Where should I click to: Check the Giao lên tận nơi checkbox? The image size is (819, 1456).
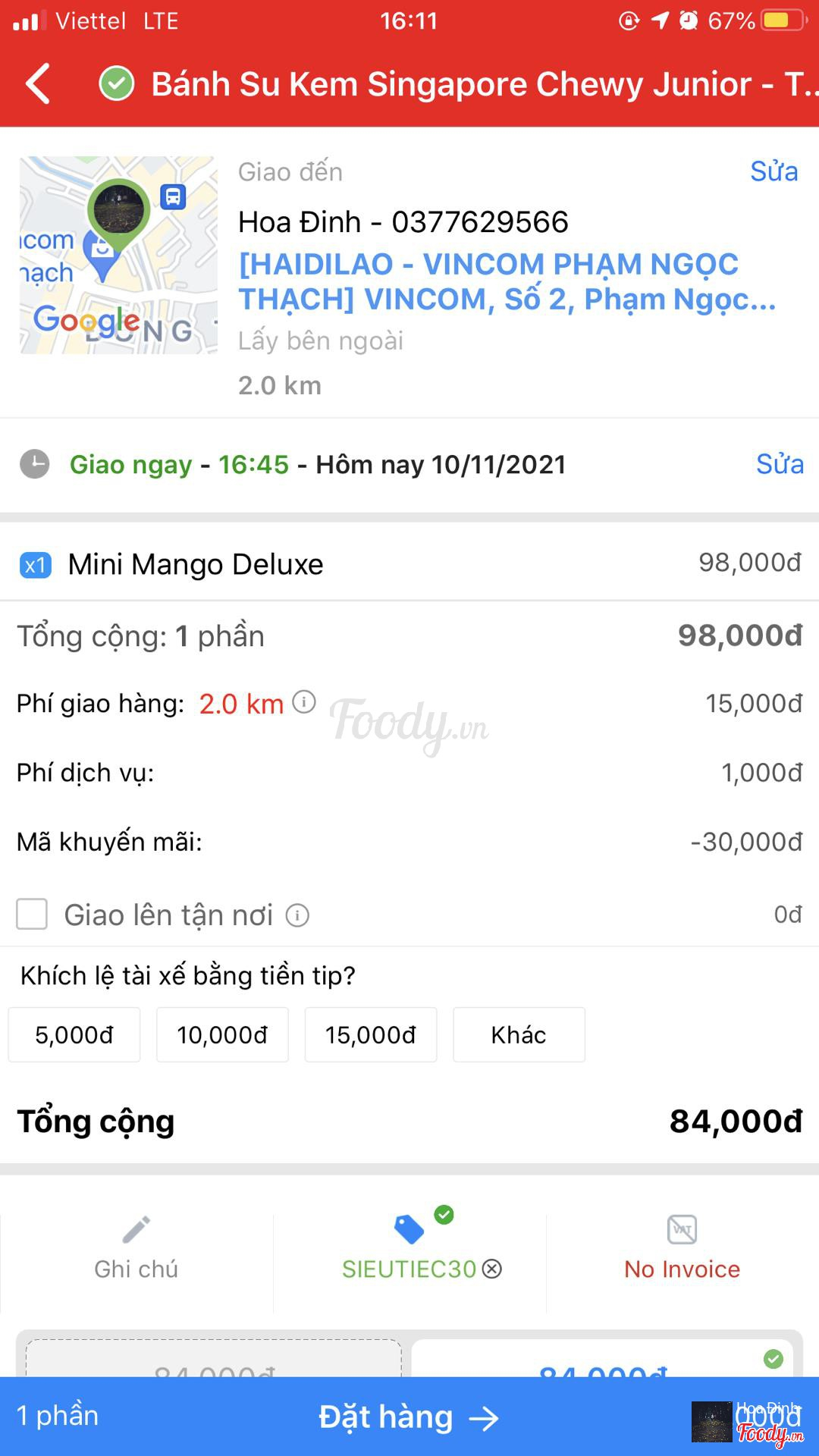[32, 915]
